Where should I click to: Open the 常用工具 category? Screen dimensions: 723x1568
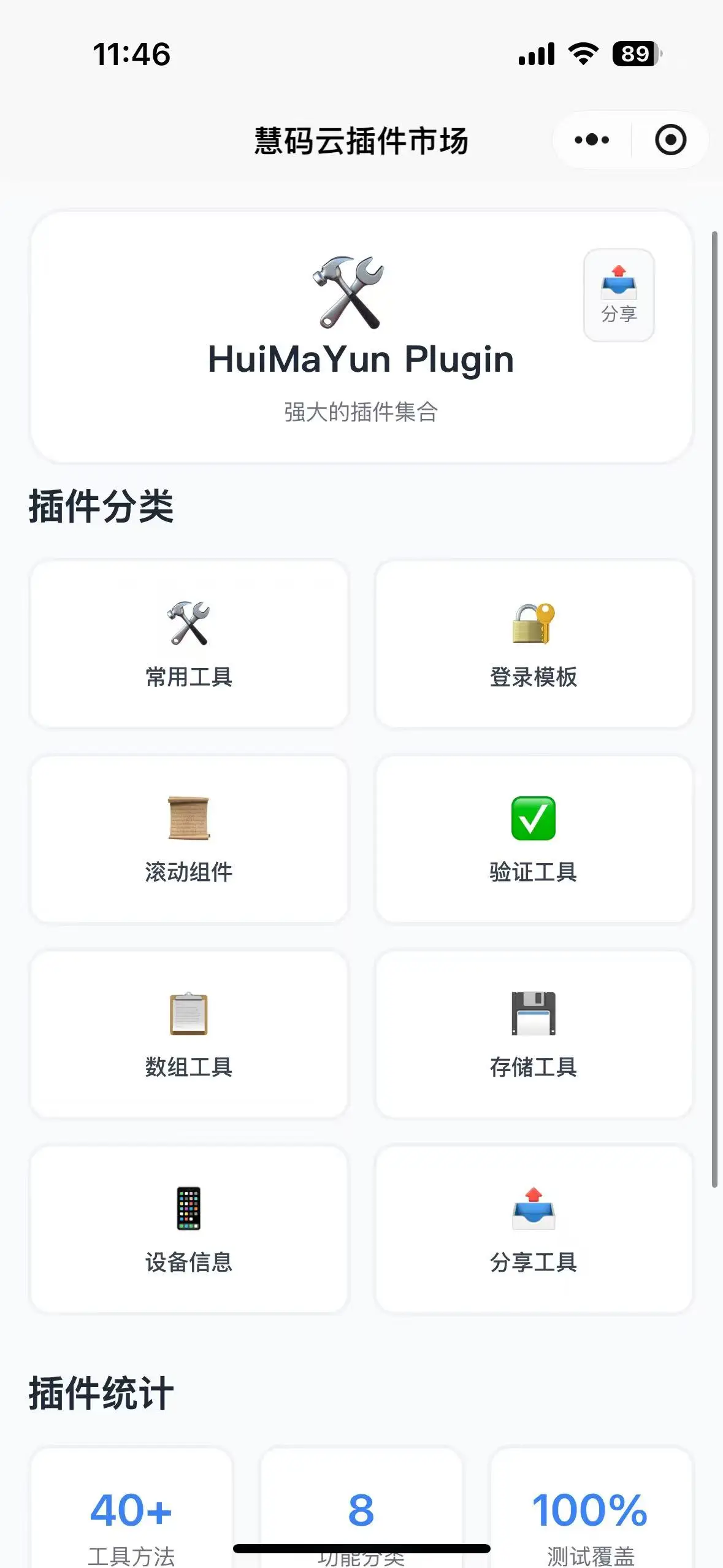click(189, 644)
